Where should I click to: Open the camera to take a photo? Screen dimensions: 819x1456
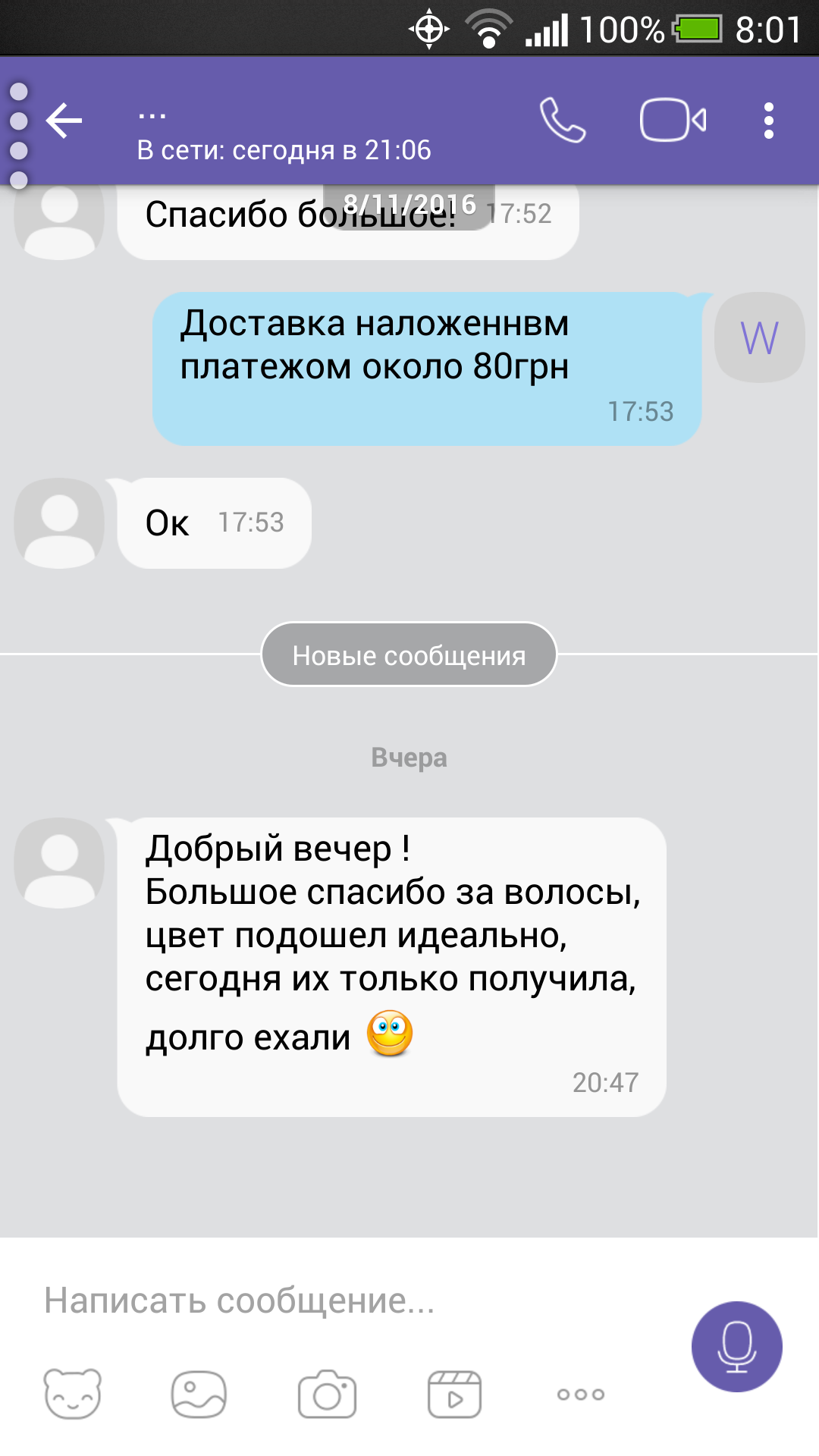tap(327, 1394)
